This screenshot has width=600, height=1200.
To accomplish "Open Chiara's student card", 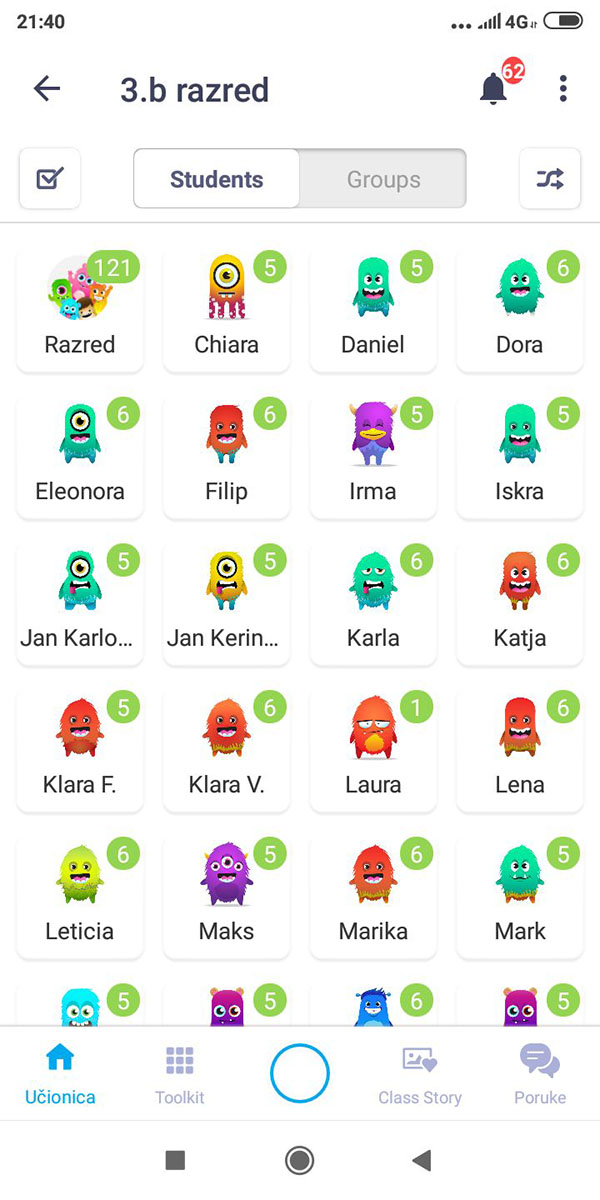I will tap(227, 308).
